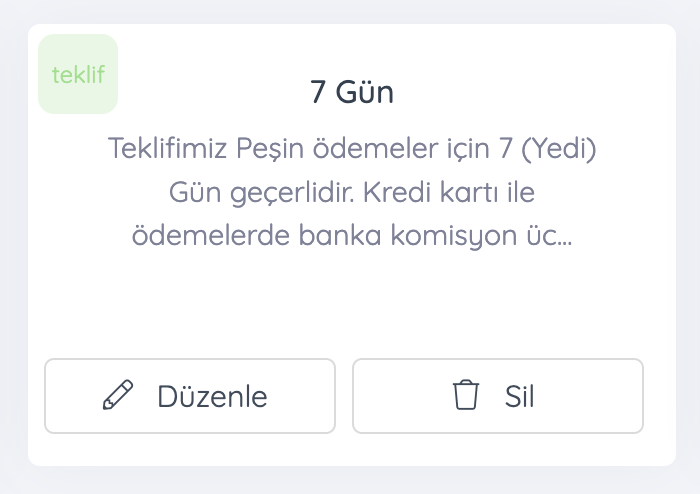Viewport: 700px width, 494px height.
Task: Delete the 7 Gün offer with Sil
Action: point(497,396)
